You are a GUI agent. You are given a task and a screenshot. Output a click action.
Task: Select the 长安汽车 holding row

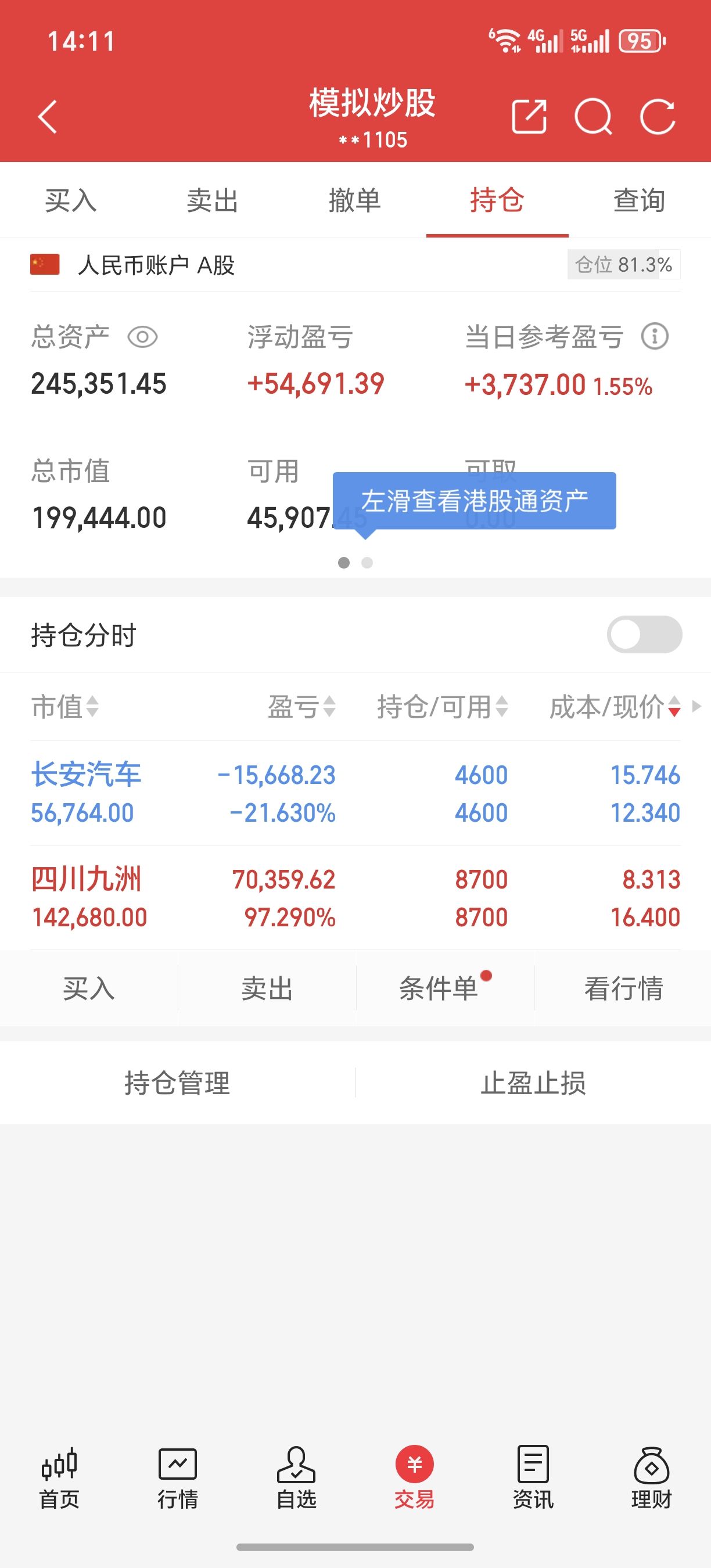pyautogui.click(x=355, y=793)
